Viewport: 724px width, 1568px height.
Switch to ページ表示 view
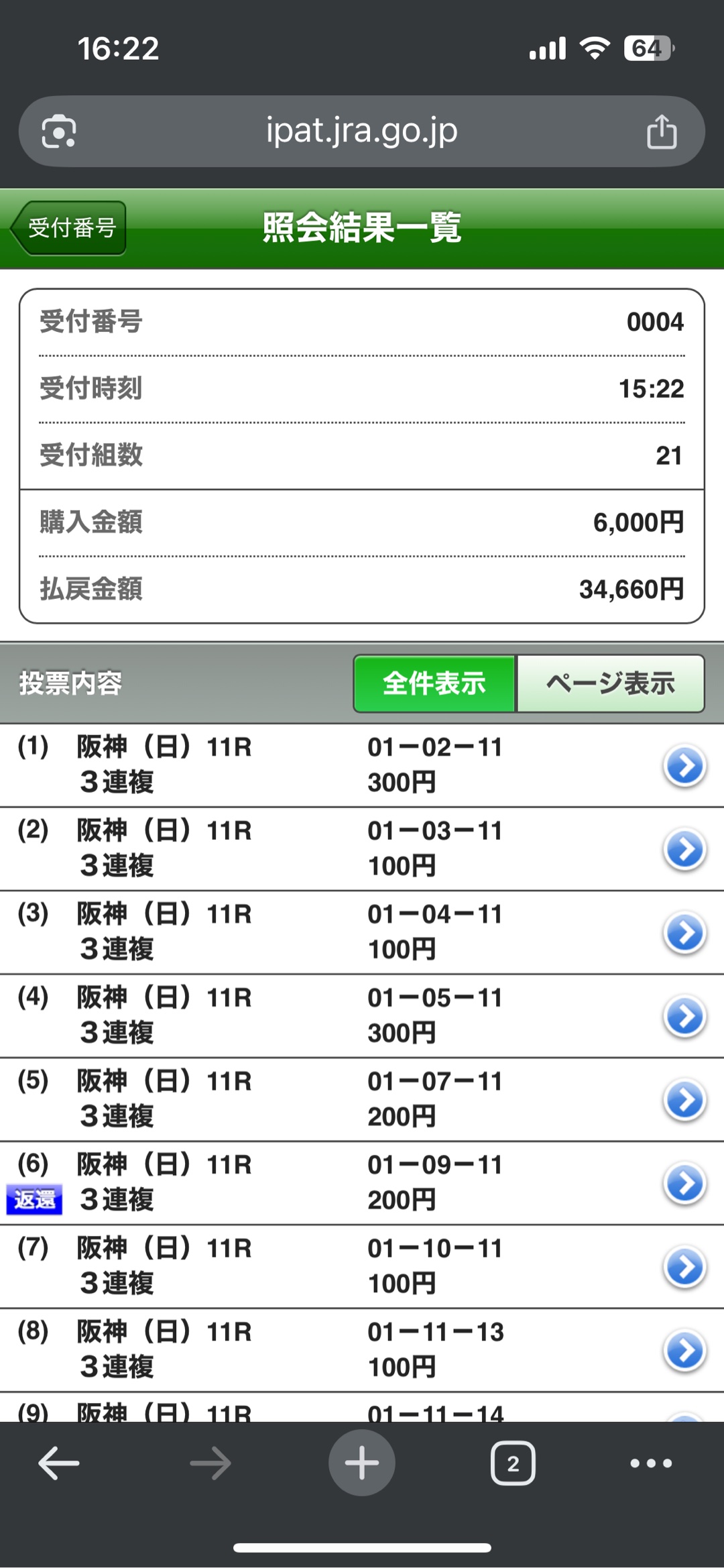(x=610, y=683)
